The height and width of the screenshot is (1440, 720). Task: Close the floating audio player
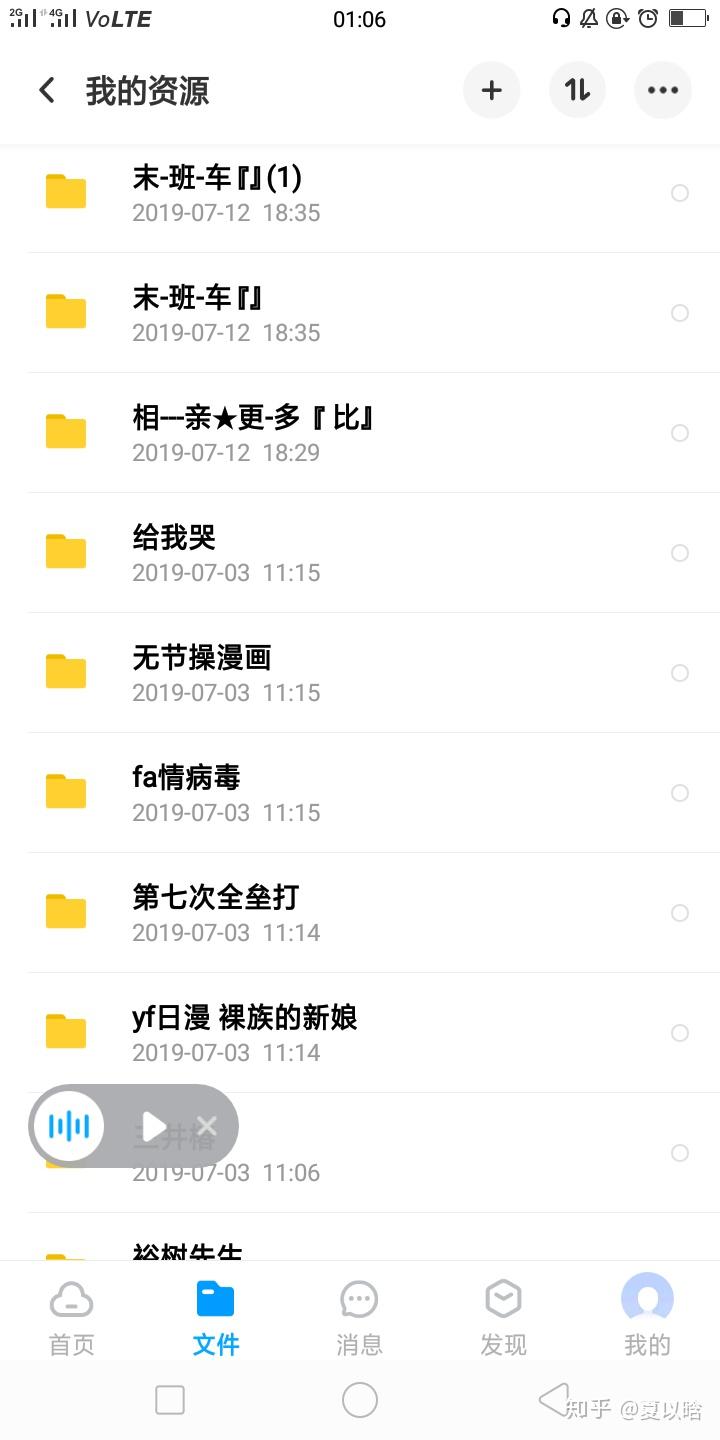click(206, 1127)
